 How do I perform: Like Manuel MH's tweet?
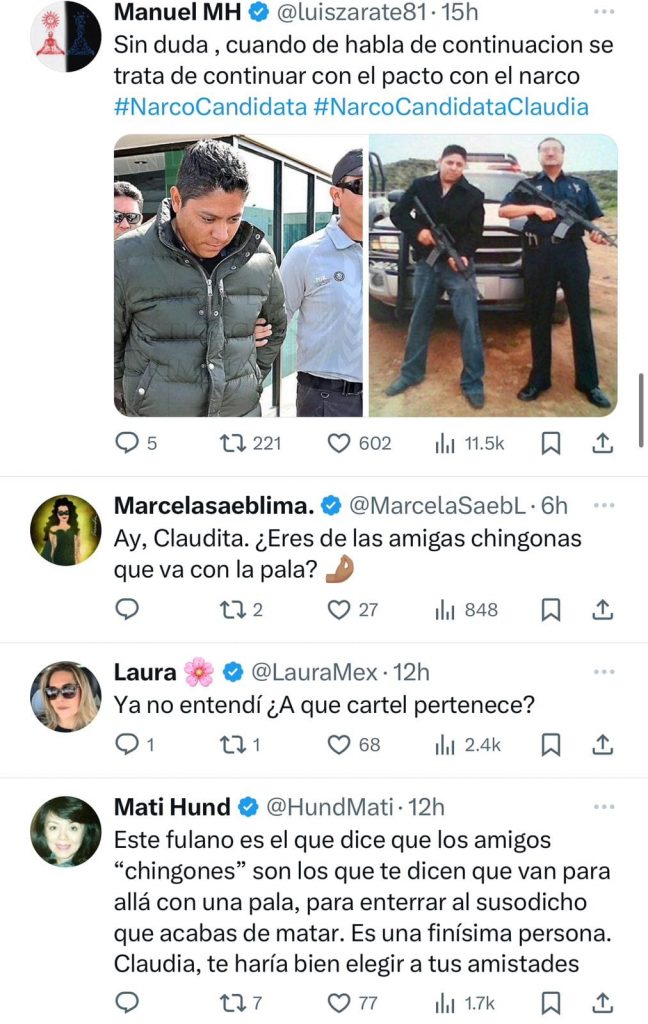[341, 443]
